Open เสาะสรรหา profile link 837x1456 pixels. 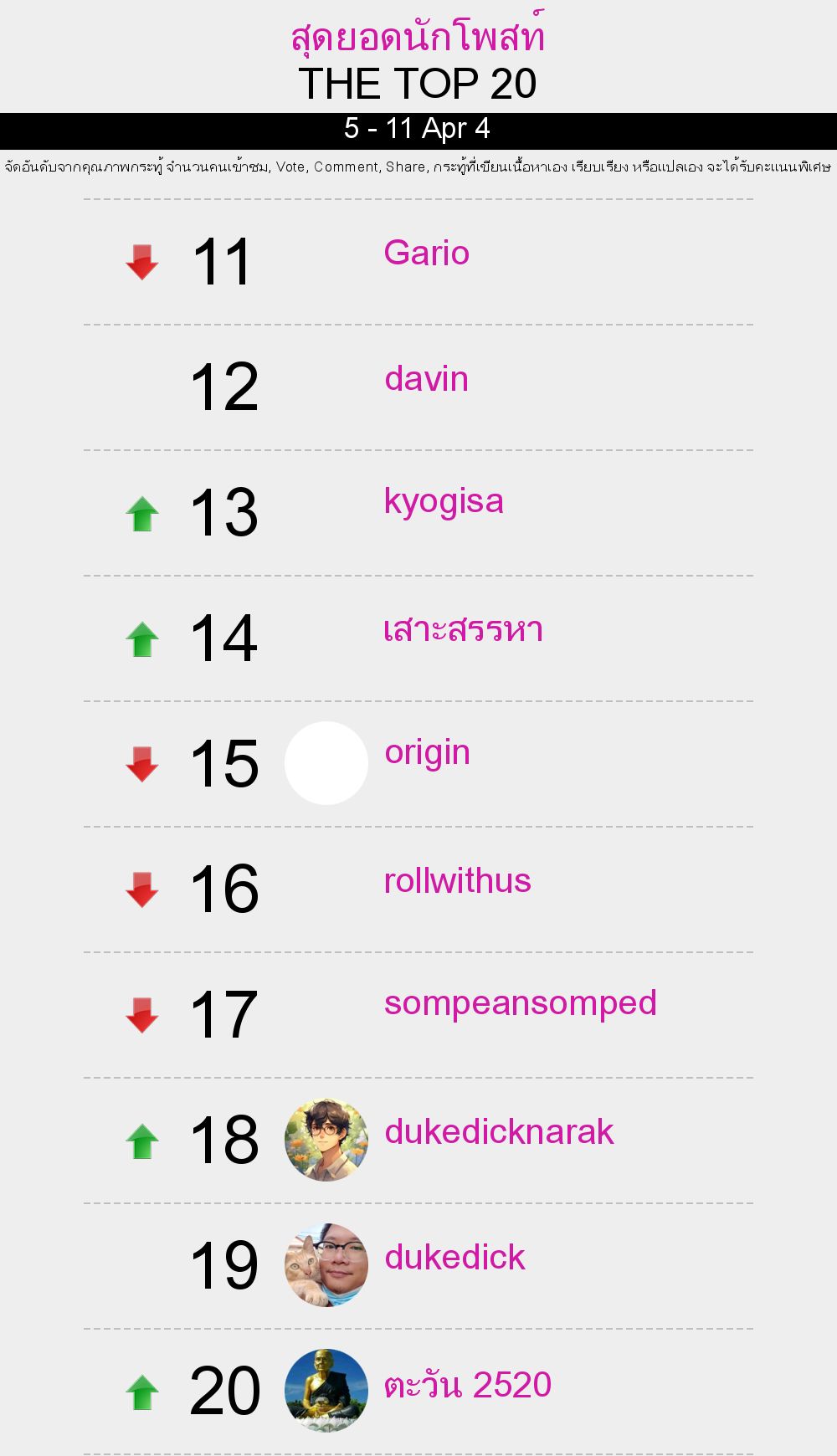[463, 630]
